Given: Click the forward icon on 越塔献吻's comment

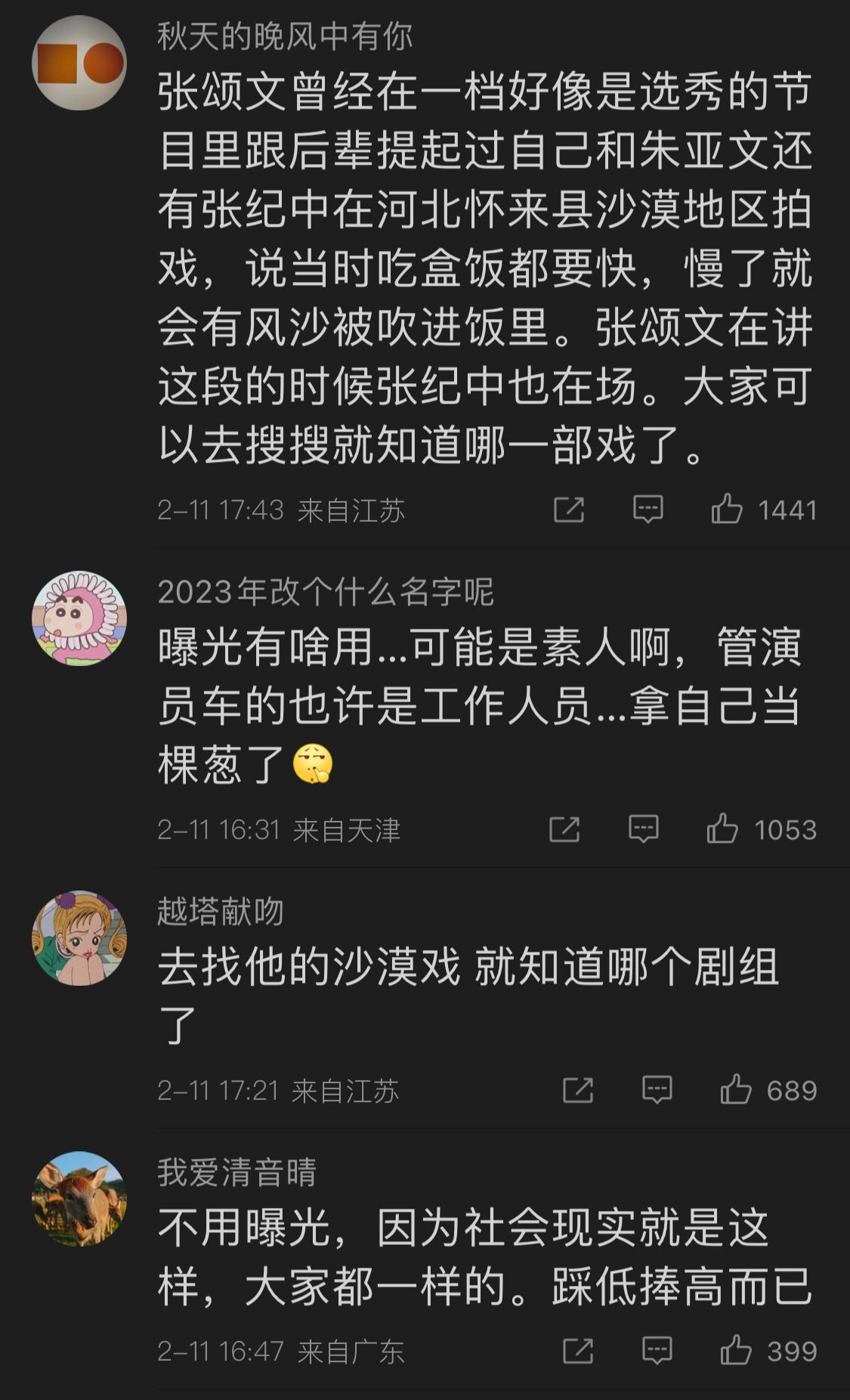Looking at the screenshot, I should 578,1091.
